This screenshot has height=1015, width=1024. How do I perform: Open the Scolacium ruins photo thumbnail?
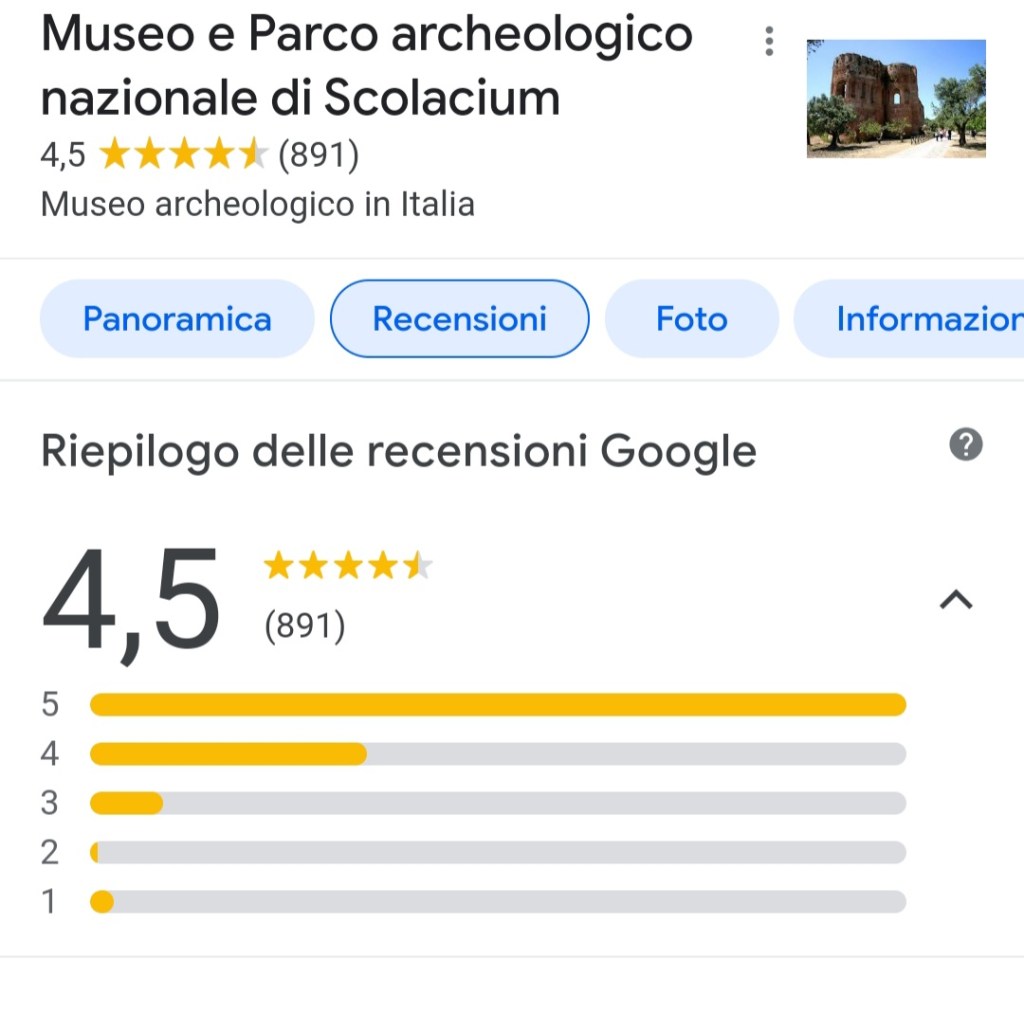pos(896,98)
